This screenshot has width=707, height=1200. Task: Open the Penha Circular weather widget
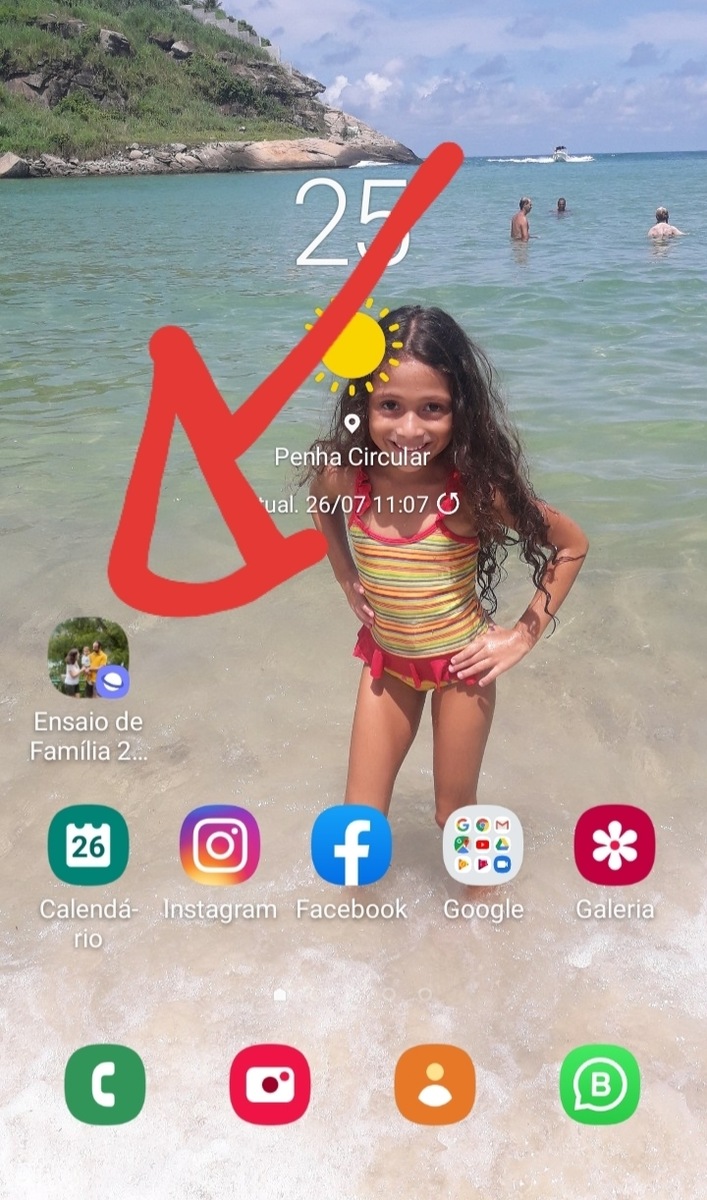click(352, 457)
